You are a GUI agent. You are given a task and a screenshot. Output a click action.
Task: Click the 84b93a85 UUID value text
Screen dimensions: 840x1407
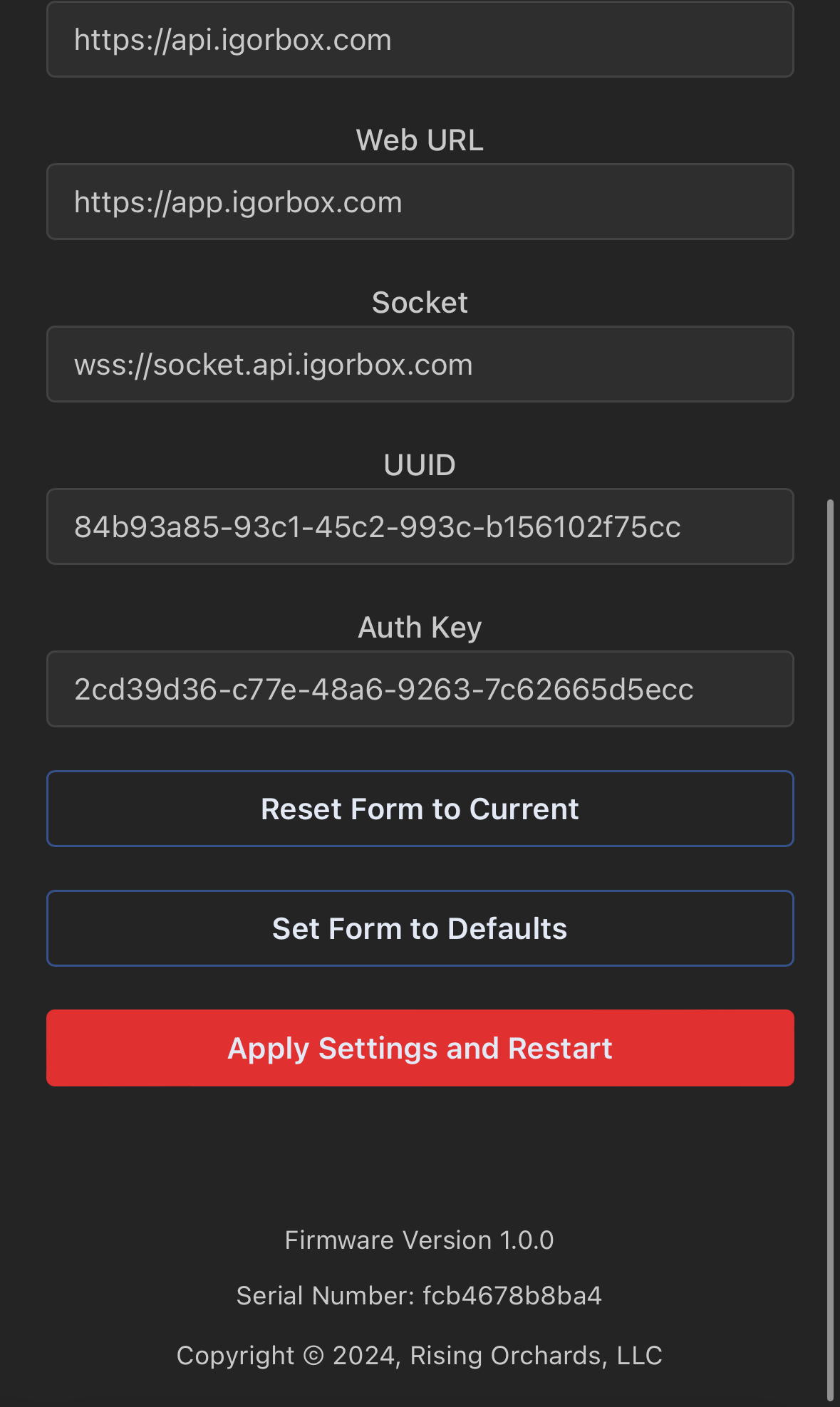tap(377, 526)
